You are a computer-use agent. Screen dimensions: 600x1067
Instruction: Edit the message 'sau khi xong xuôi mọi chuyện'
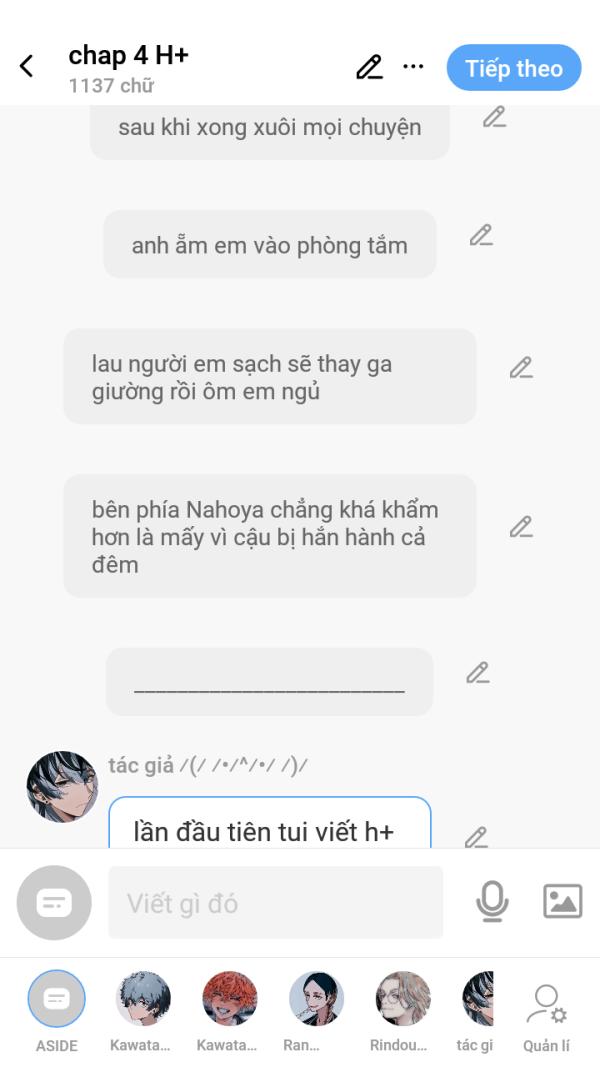tap(494, 117)
